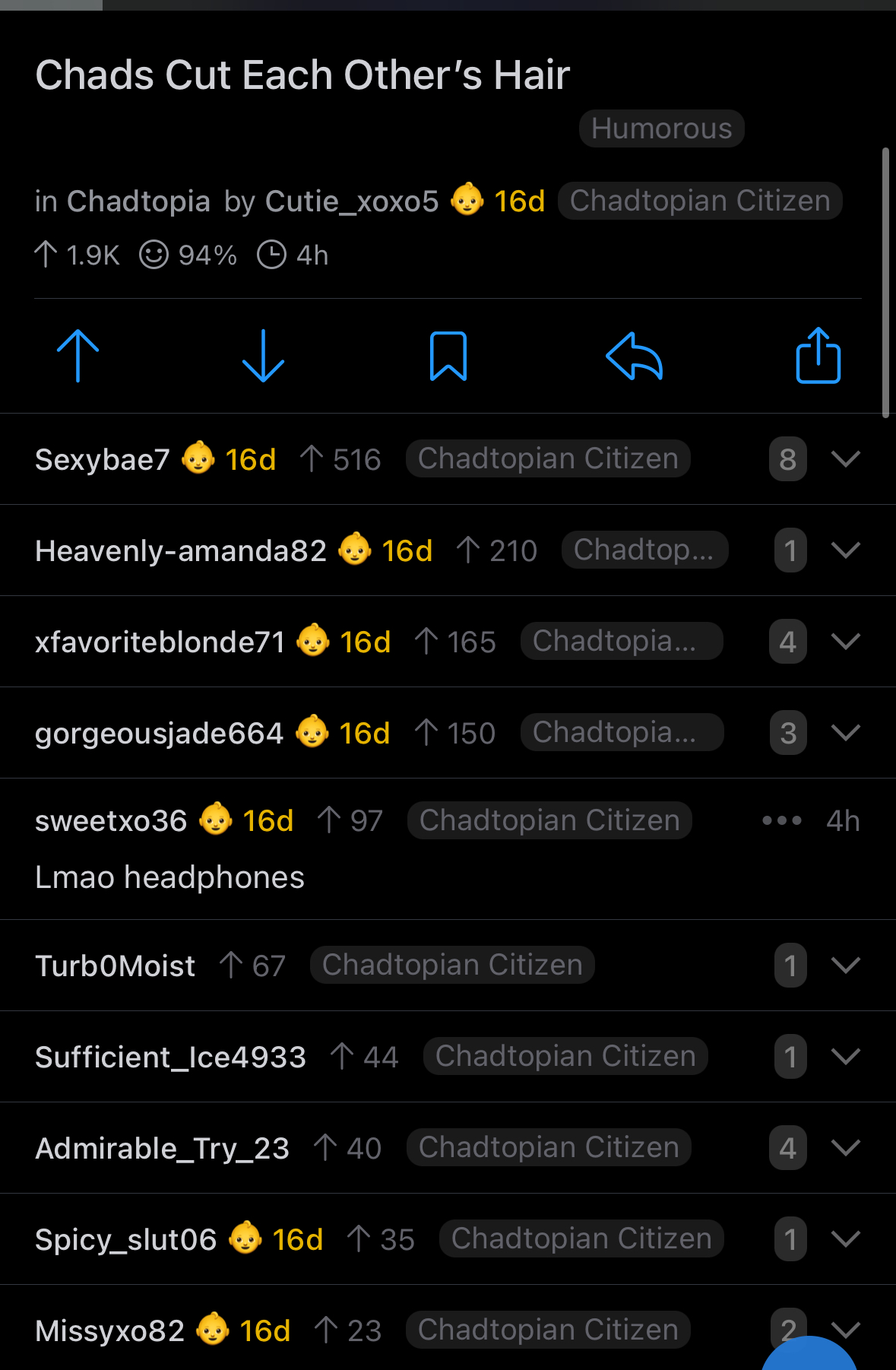Expand Spicy_slut06's comment
Screen dimensions: 896x1370
pos(845,1239)
